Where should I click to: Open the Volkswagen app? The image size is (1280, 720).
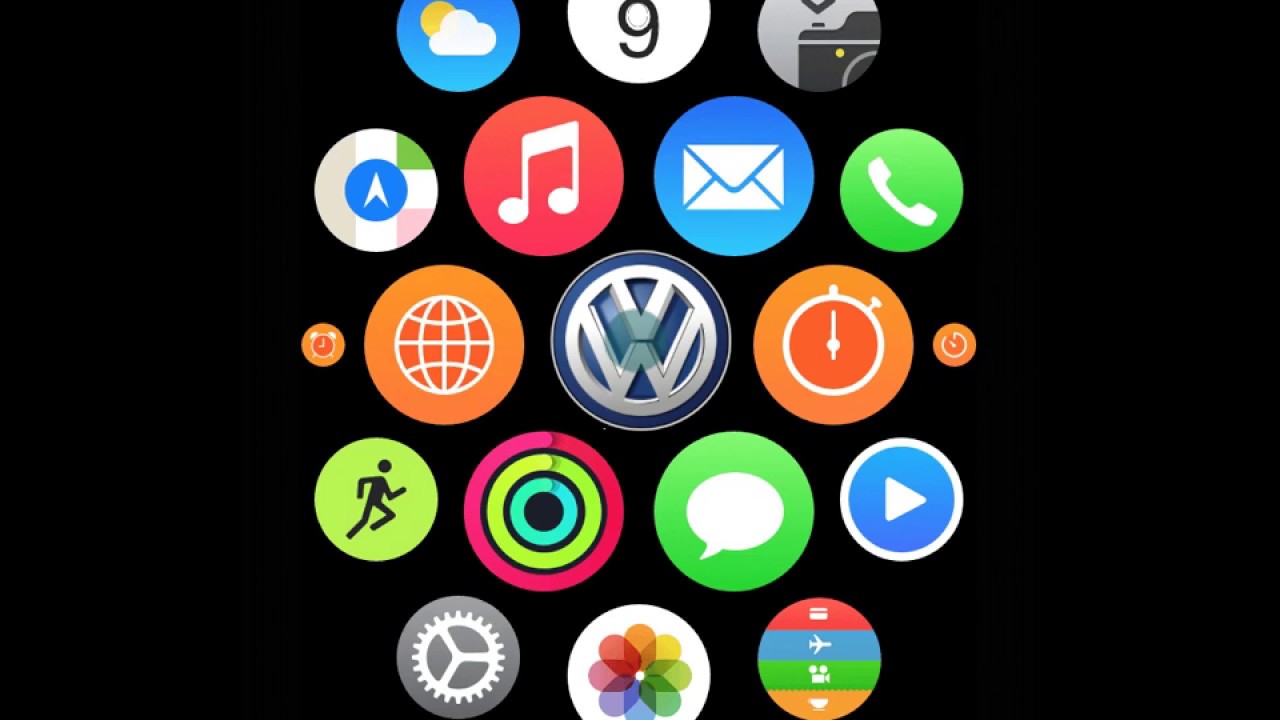click(x=640, y=340)
